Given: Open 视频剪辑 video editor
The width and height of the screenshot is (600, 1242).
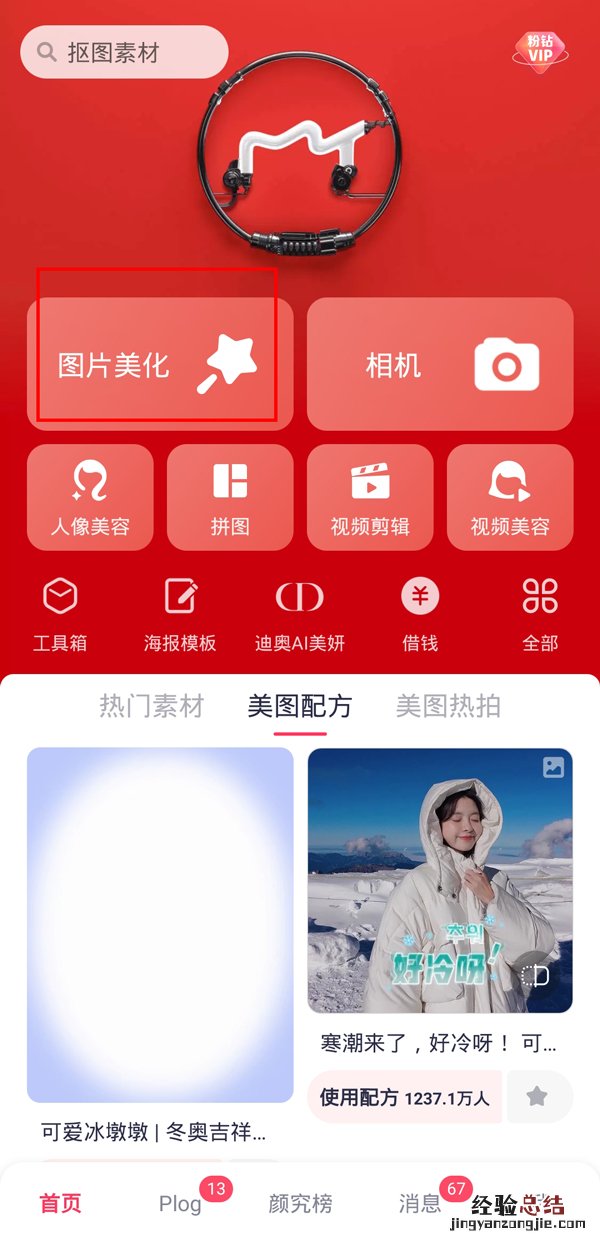Looking at the screenshot, I should coord(370,497).
